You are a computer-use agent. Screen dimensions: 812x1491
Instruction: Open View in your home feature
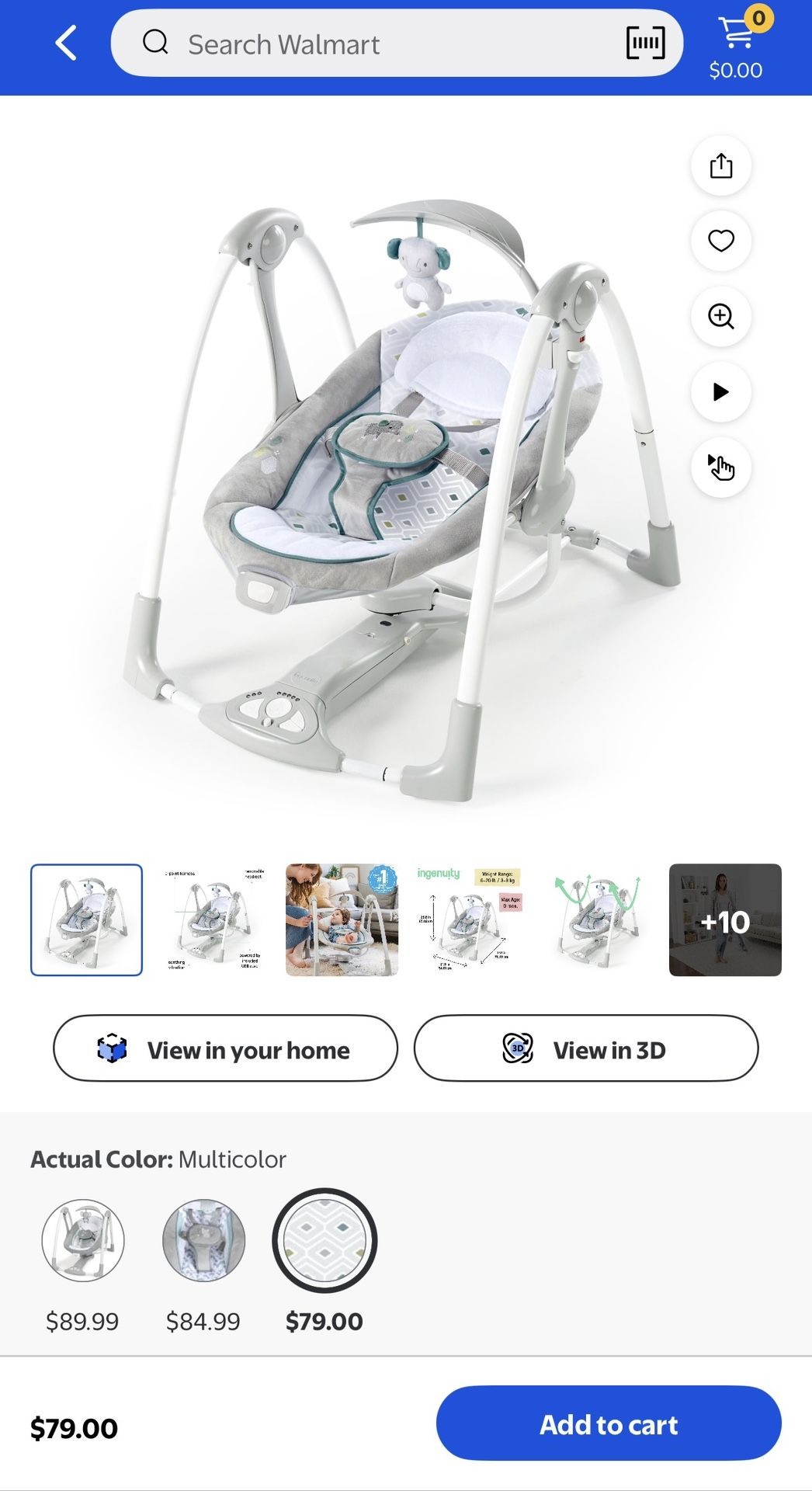tap(224, 1049)
